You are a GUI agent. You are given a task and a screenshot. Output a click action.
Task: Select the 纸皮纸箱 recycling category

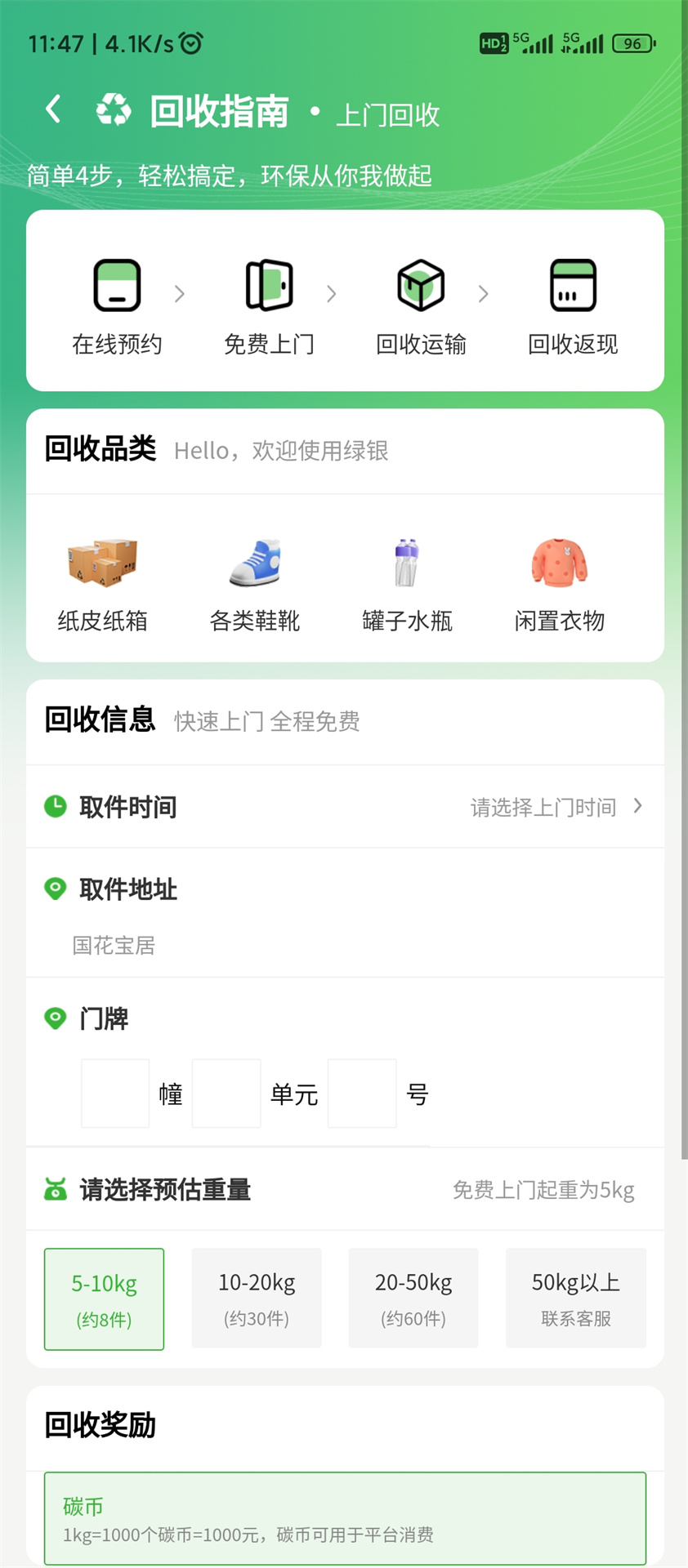(x=102, y=584)
